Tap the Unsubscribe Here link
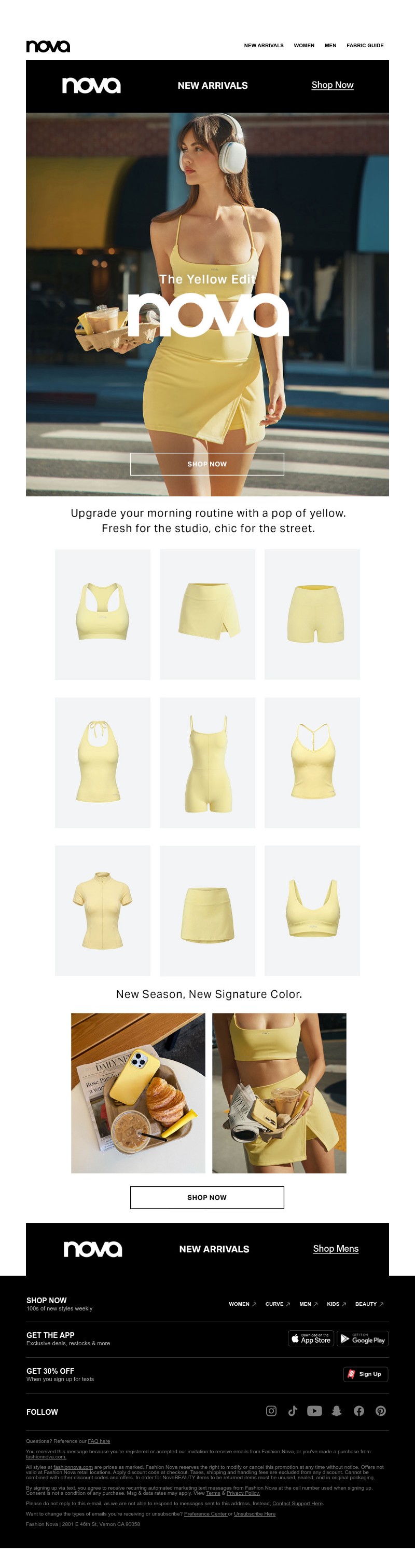This screenshot has width=415, height=1568. 254,1514
